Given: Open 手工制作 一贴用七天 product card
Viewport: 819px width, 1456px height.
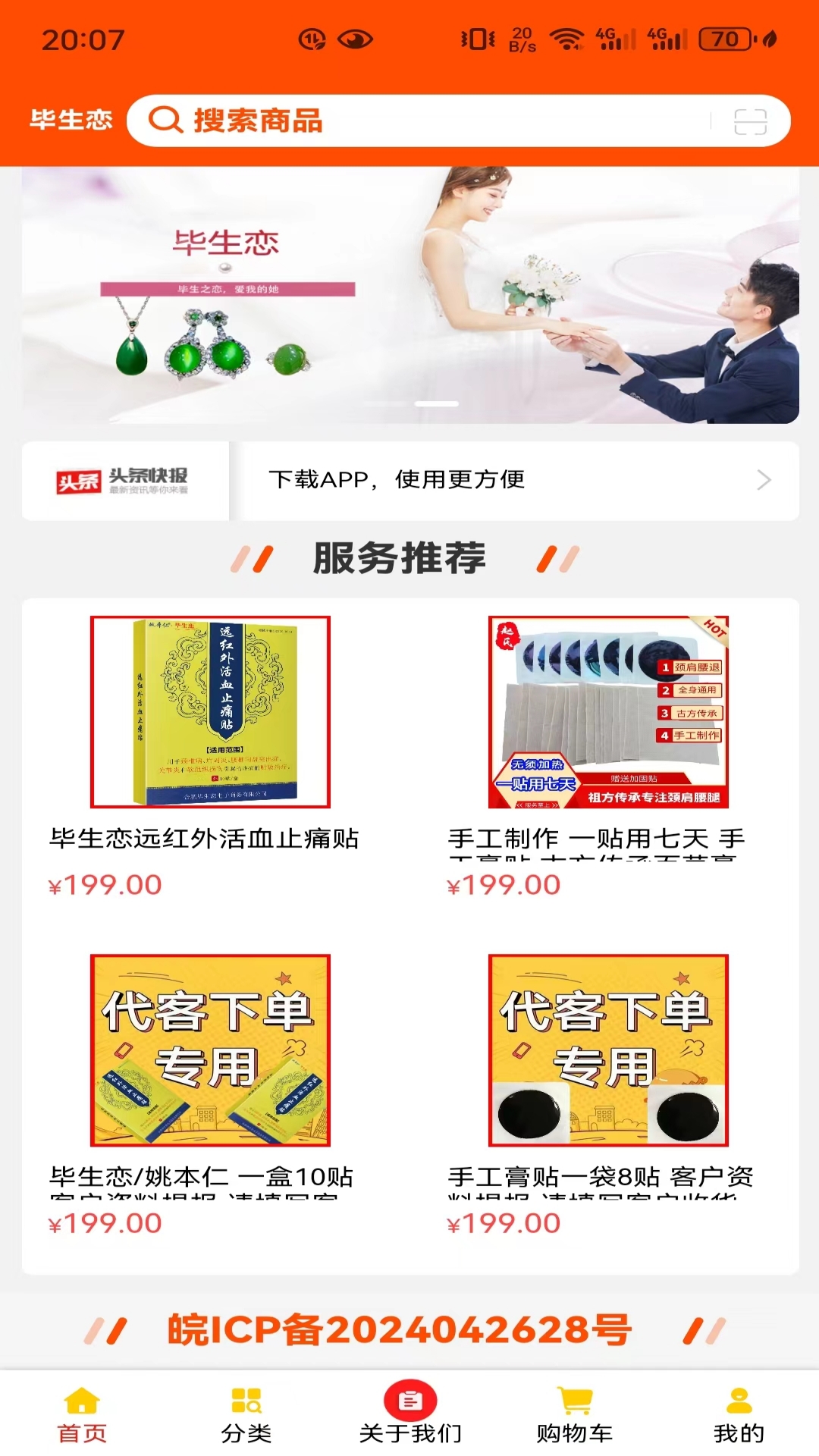Looking at the screenshot, I should pyautogui.click(x=608, y=711).
